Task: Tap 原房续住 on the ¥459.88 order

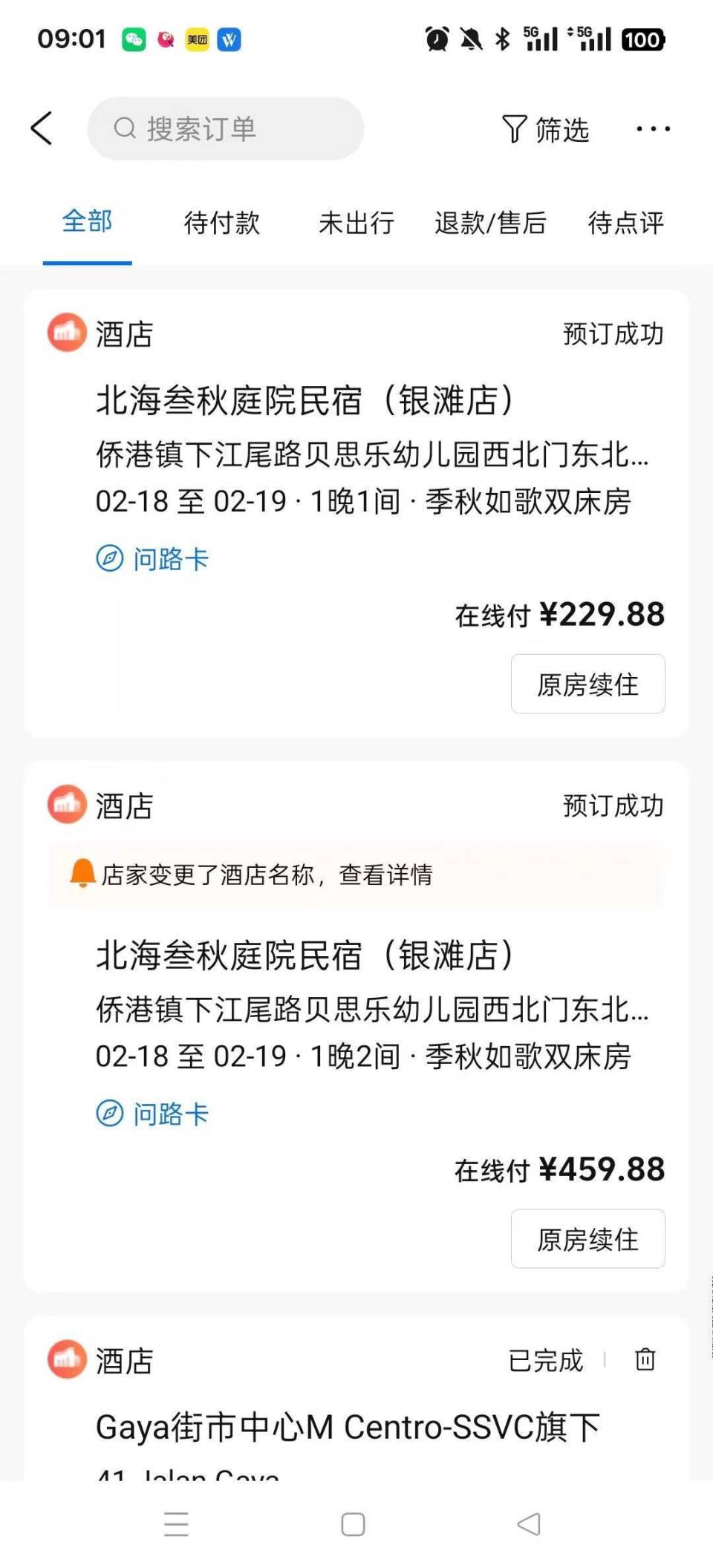Action: [x=587, y=1238]
